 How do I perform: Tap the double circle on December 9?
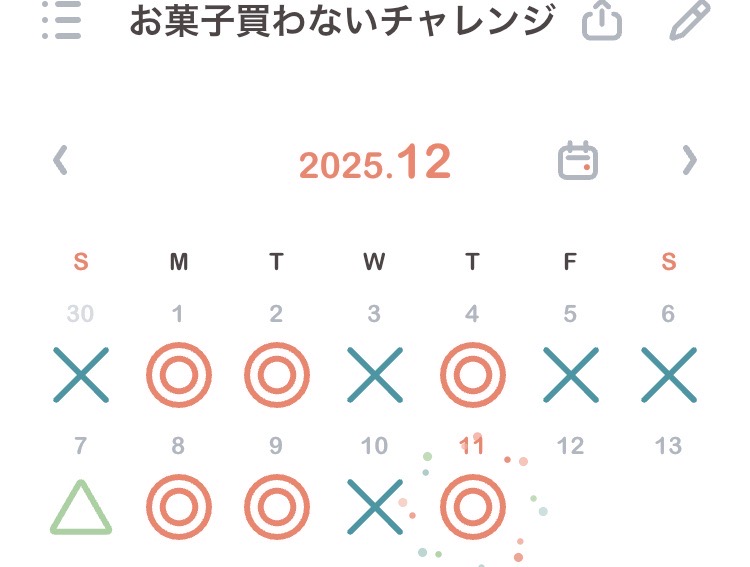pos(277,507)
